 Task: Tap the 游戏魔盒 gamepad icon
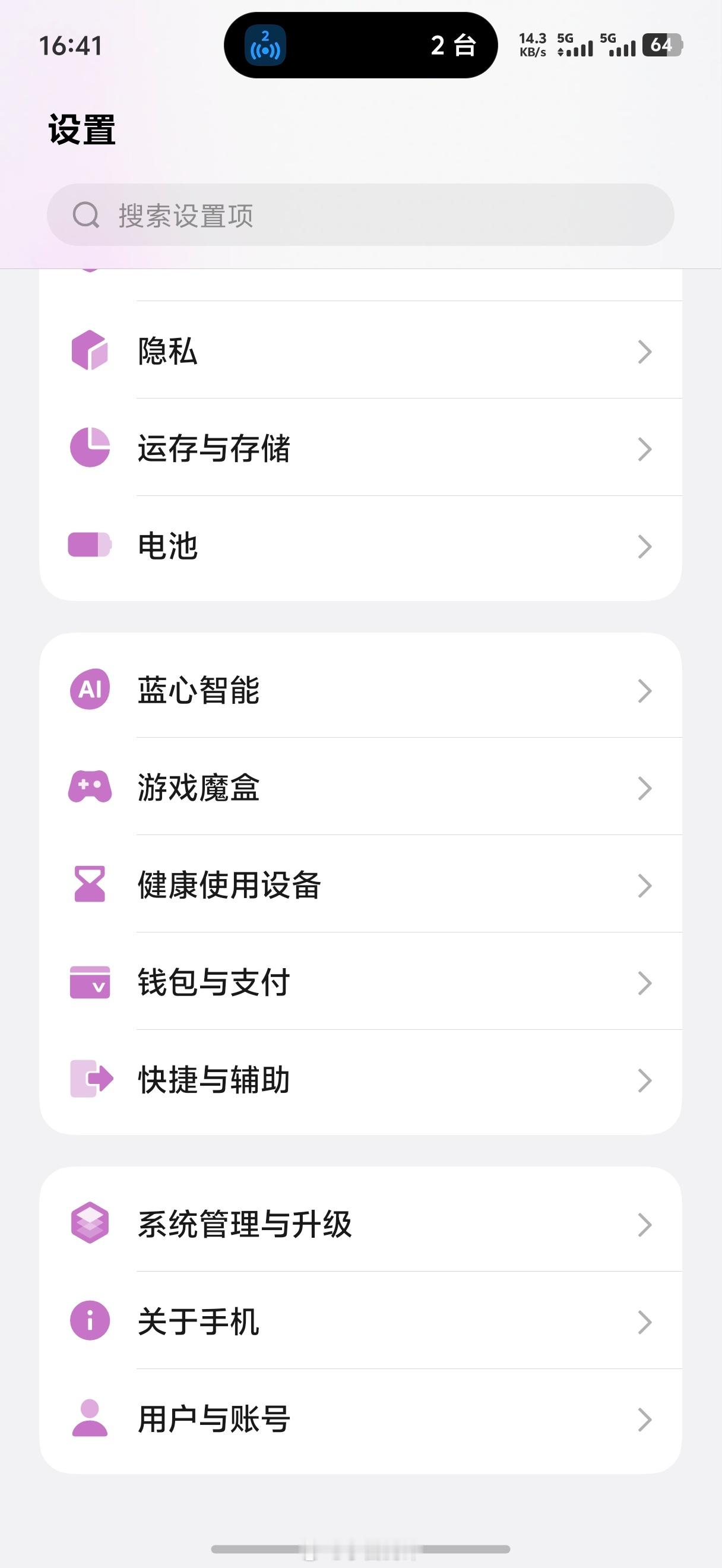coord(90,788)
